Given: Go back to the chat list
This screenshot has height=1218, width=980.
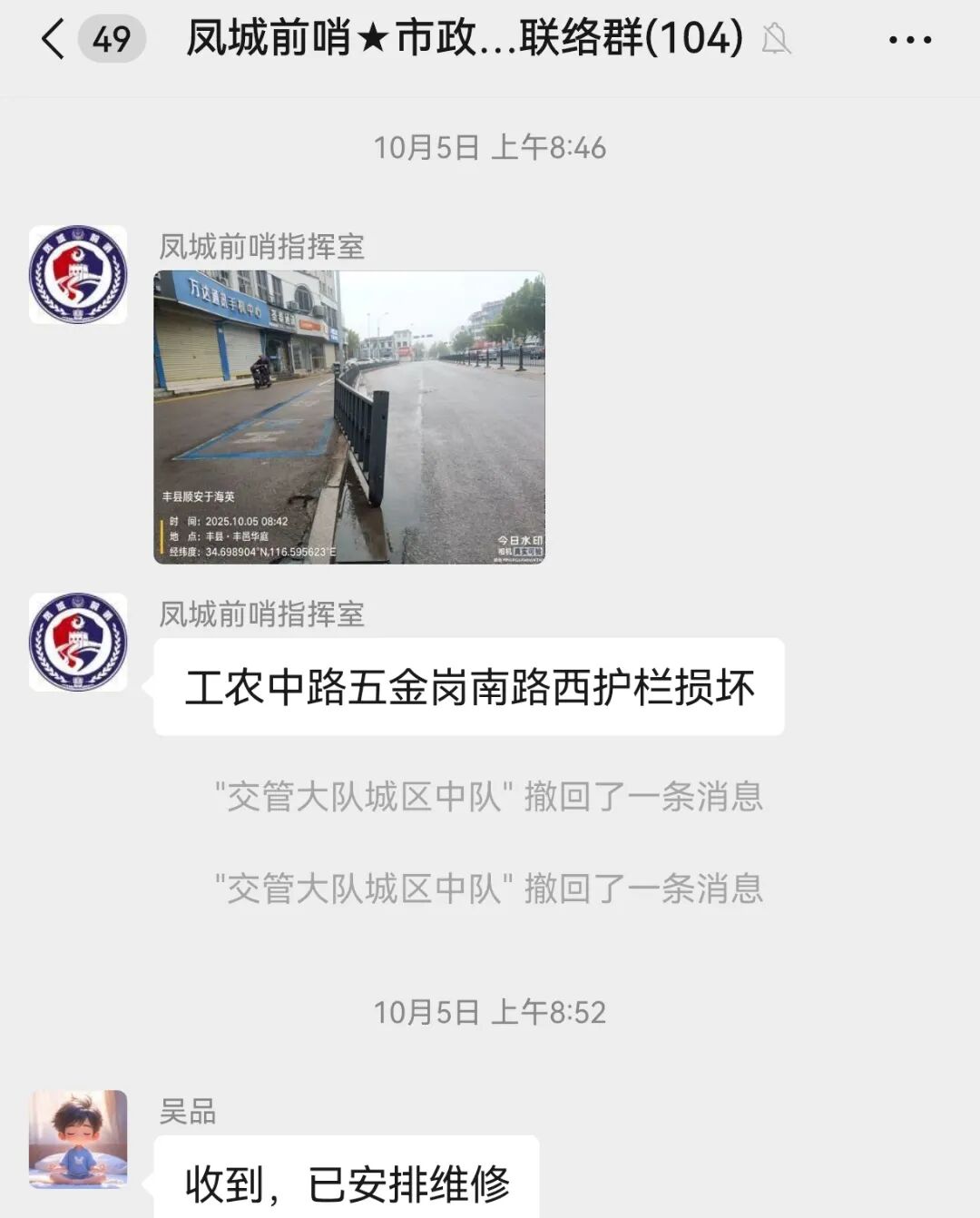Looking at the screenshot, I should point(54,40).
